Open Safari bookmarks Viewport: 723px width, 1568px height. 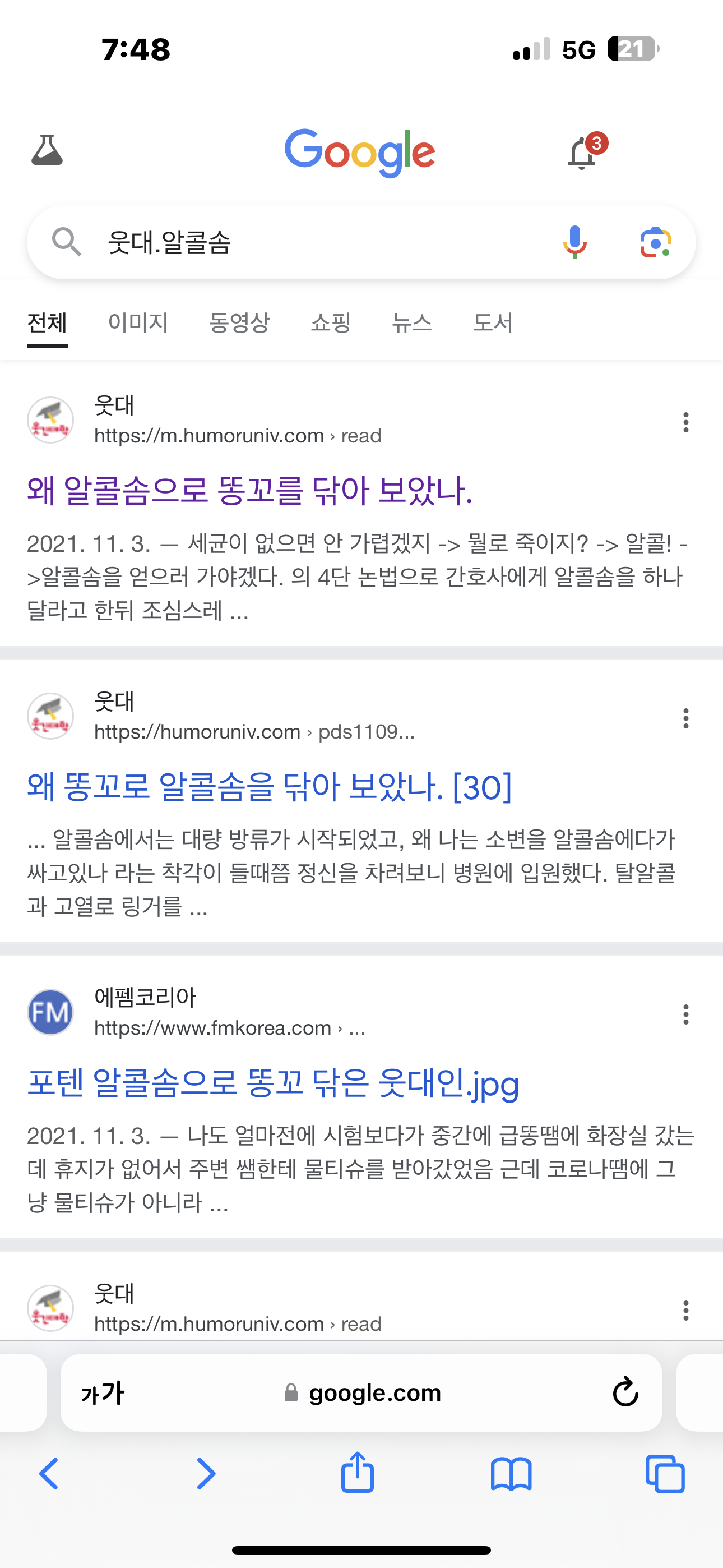click(511, 1474)
